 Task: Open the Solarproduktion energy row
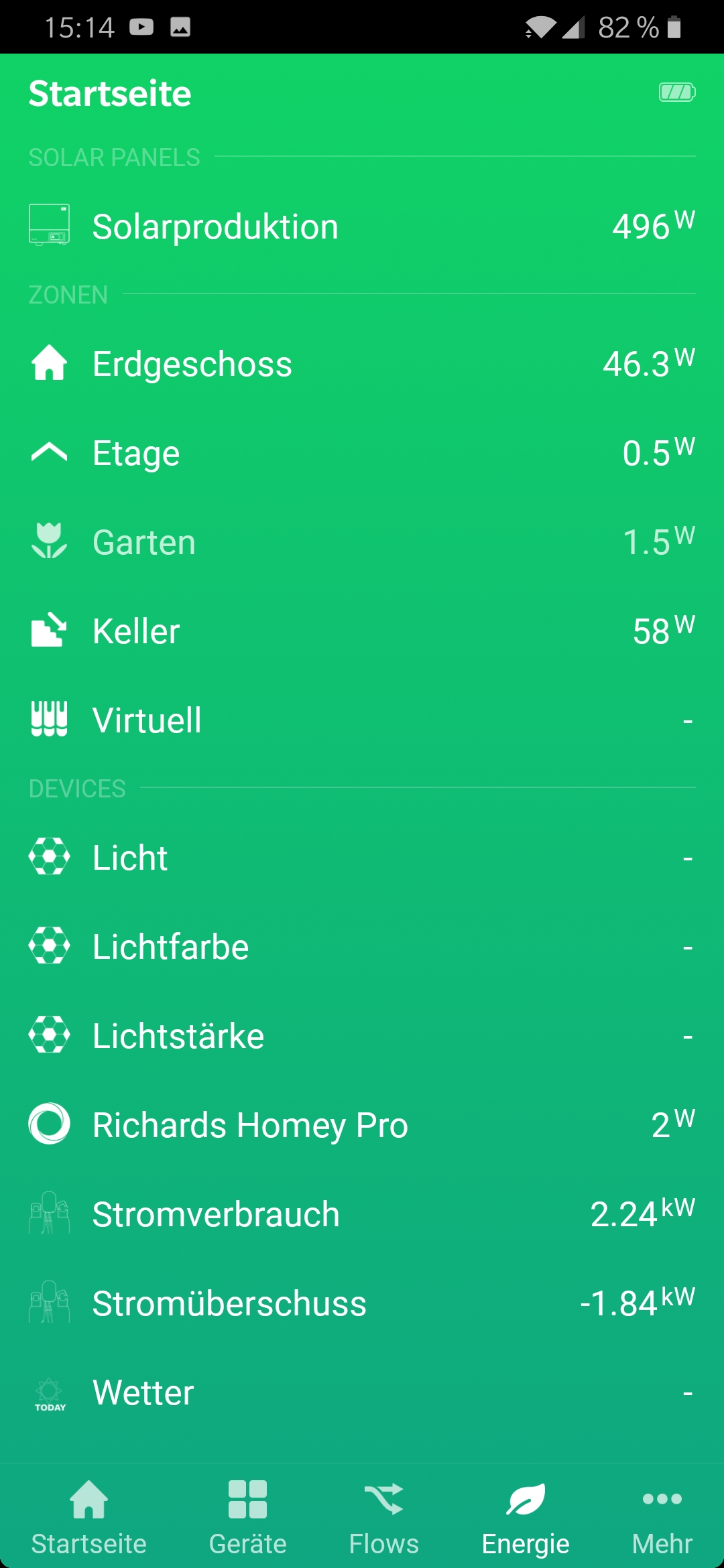coord(362,226)
